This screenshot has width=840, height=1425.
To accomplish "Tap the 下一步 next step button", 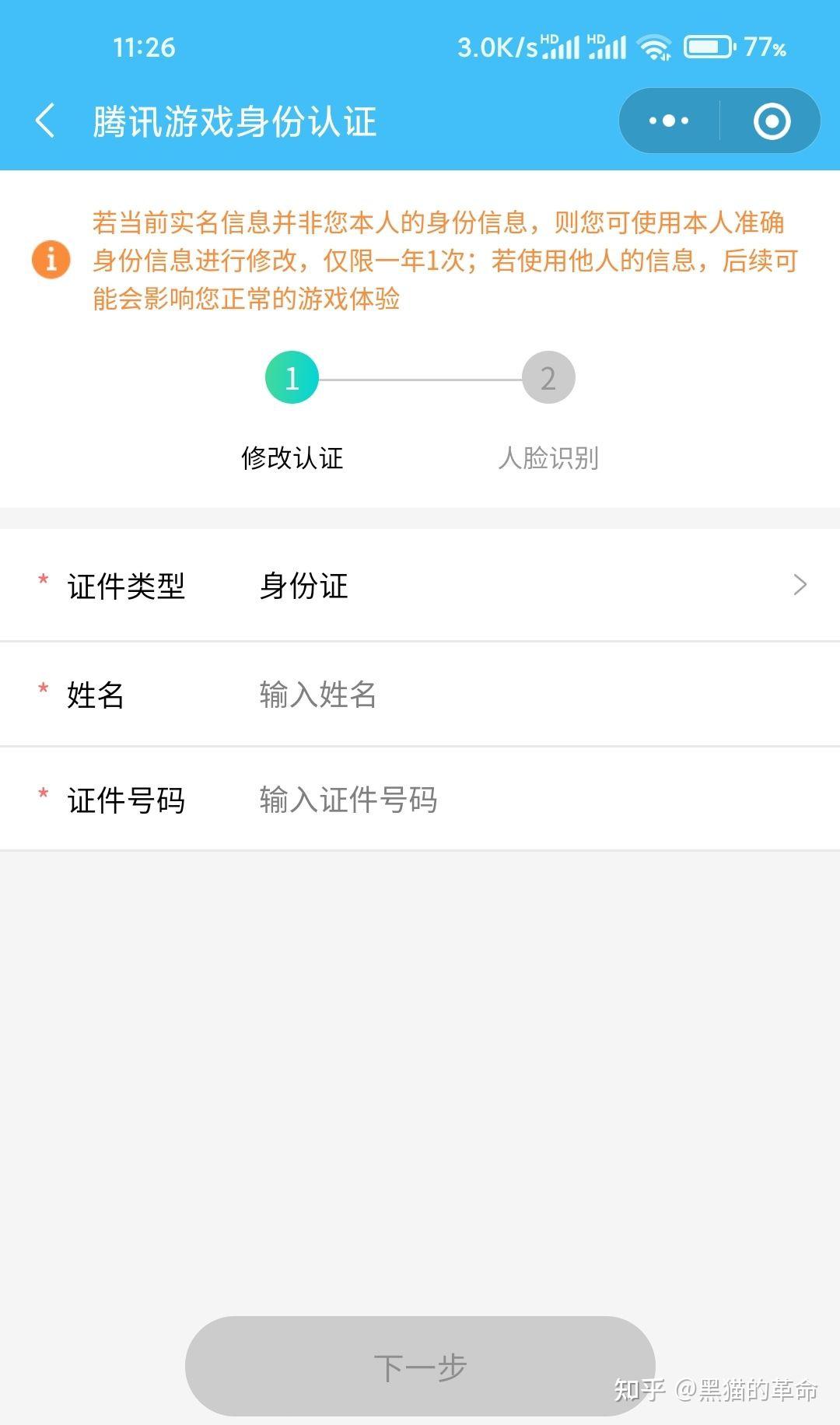I will click(x=420, y=1367).
